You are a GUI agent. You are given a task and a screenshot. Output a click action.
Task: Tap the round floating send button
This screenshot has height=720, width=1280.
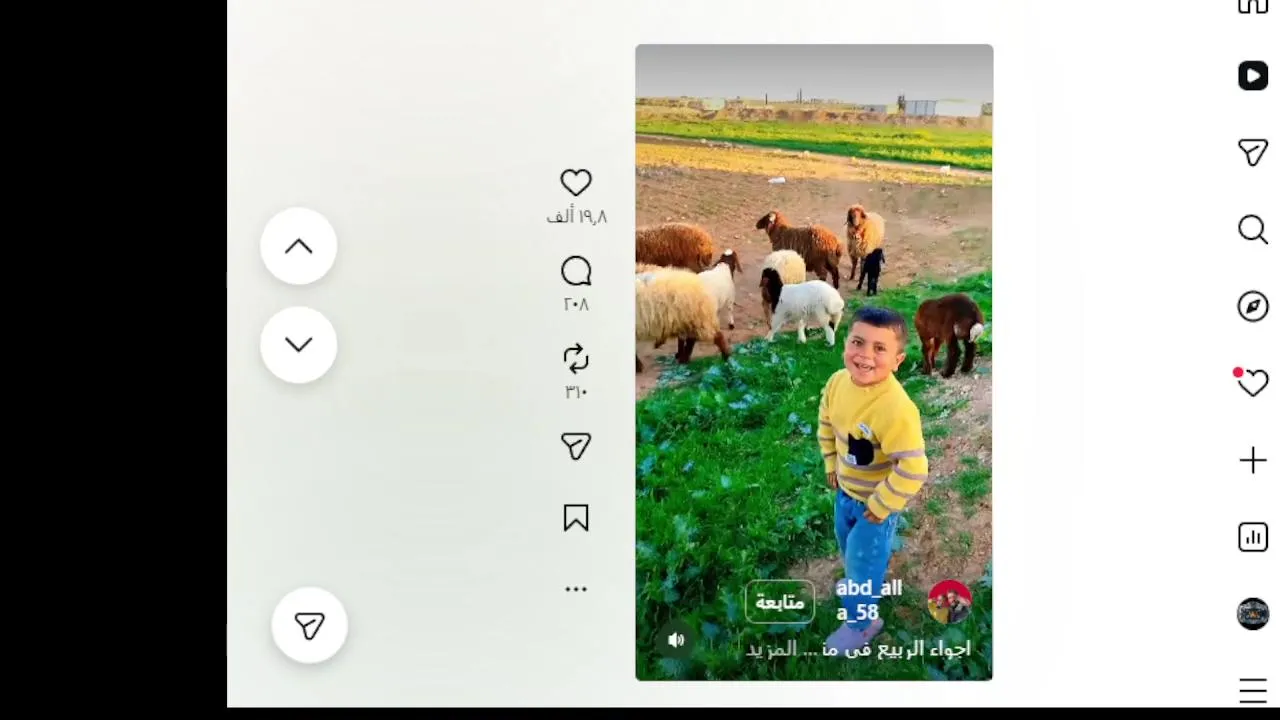(x=309, y=626)
